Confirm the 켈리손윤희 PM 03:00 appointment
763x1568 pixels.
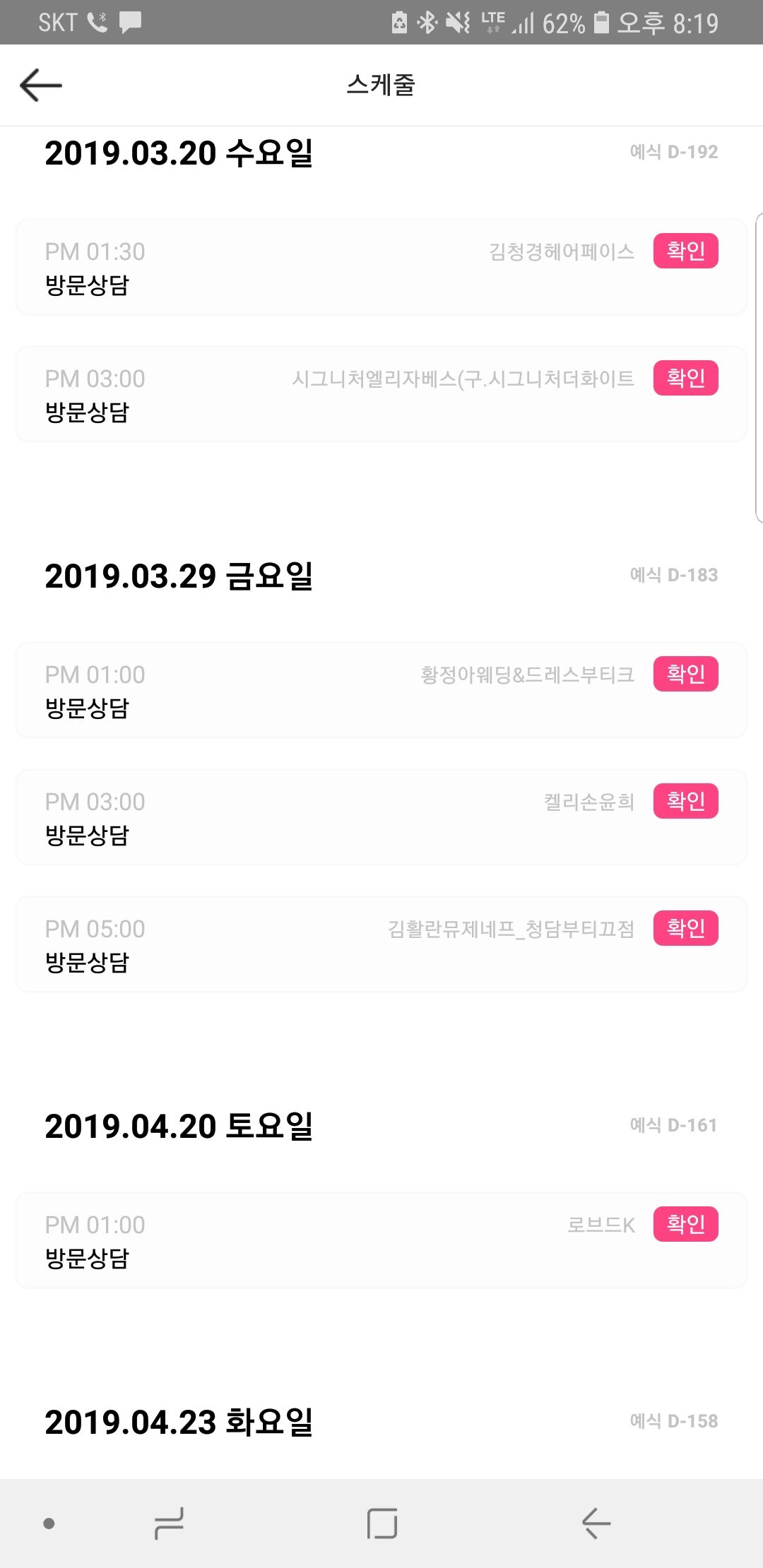pos(685,801)
